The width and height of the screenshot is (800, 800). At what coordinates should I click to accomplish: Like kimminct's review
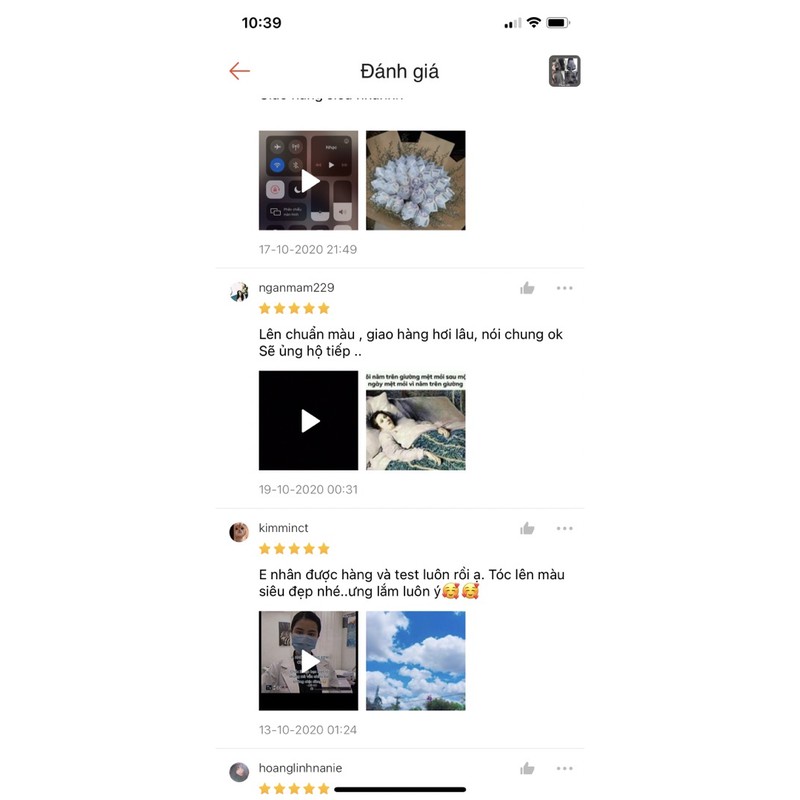coord(527,528)
